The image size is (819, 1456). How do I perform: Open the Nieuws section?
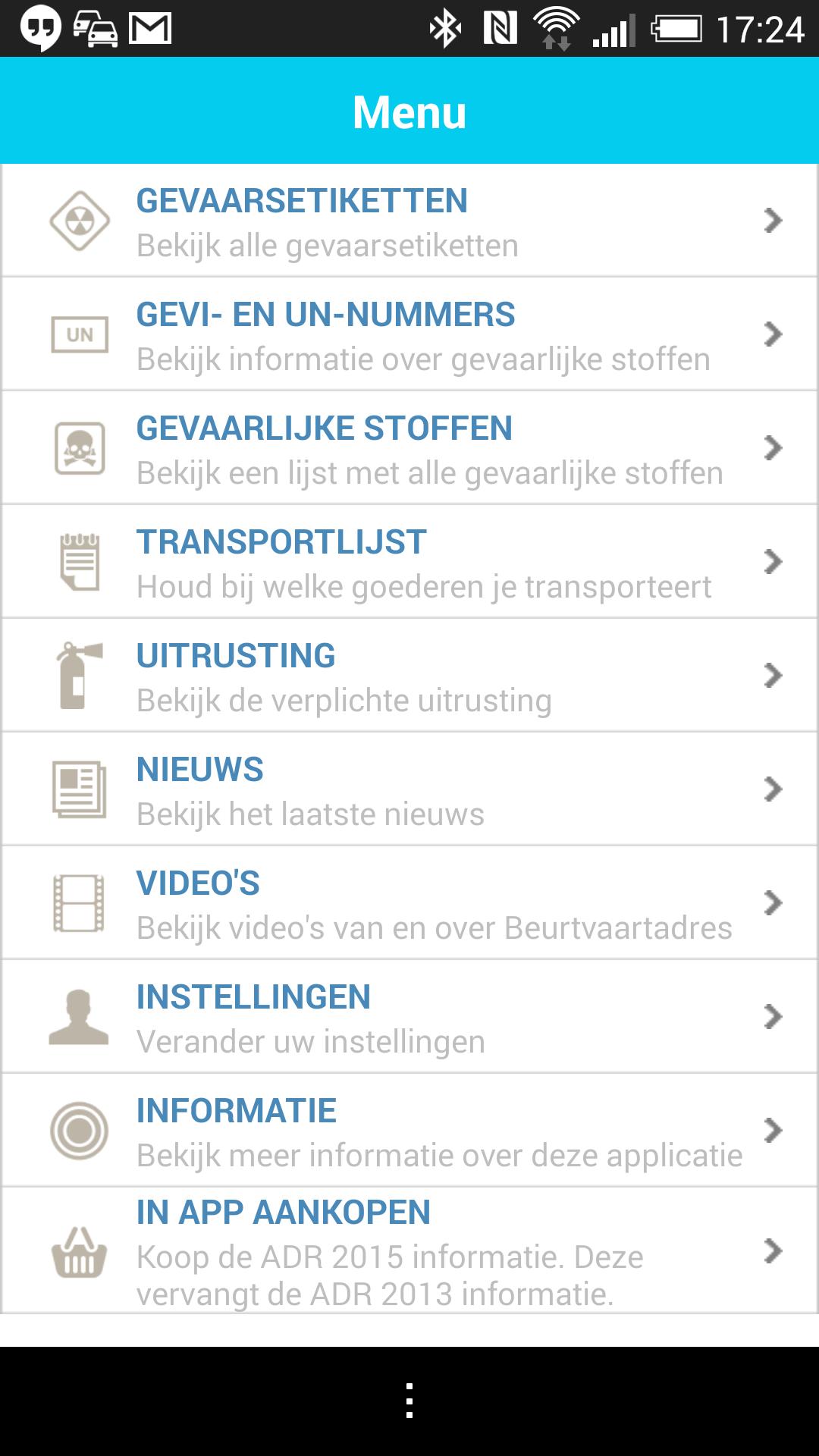tap(409, 789)
